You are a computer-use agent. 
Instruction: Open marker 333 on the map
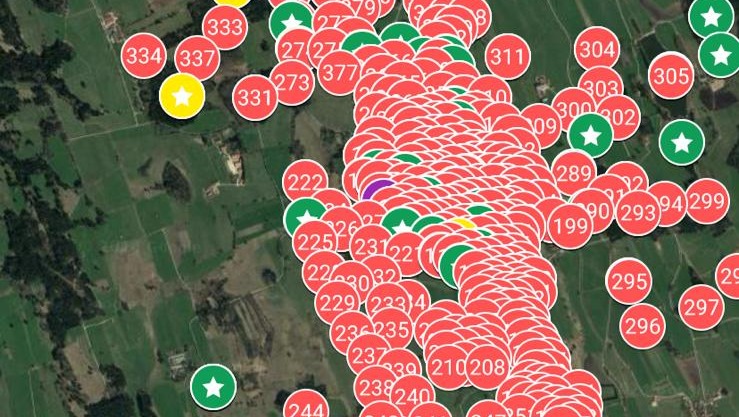[x=225, y=27]
